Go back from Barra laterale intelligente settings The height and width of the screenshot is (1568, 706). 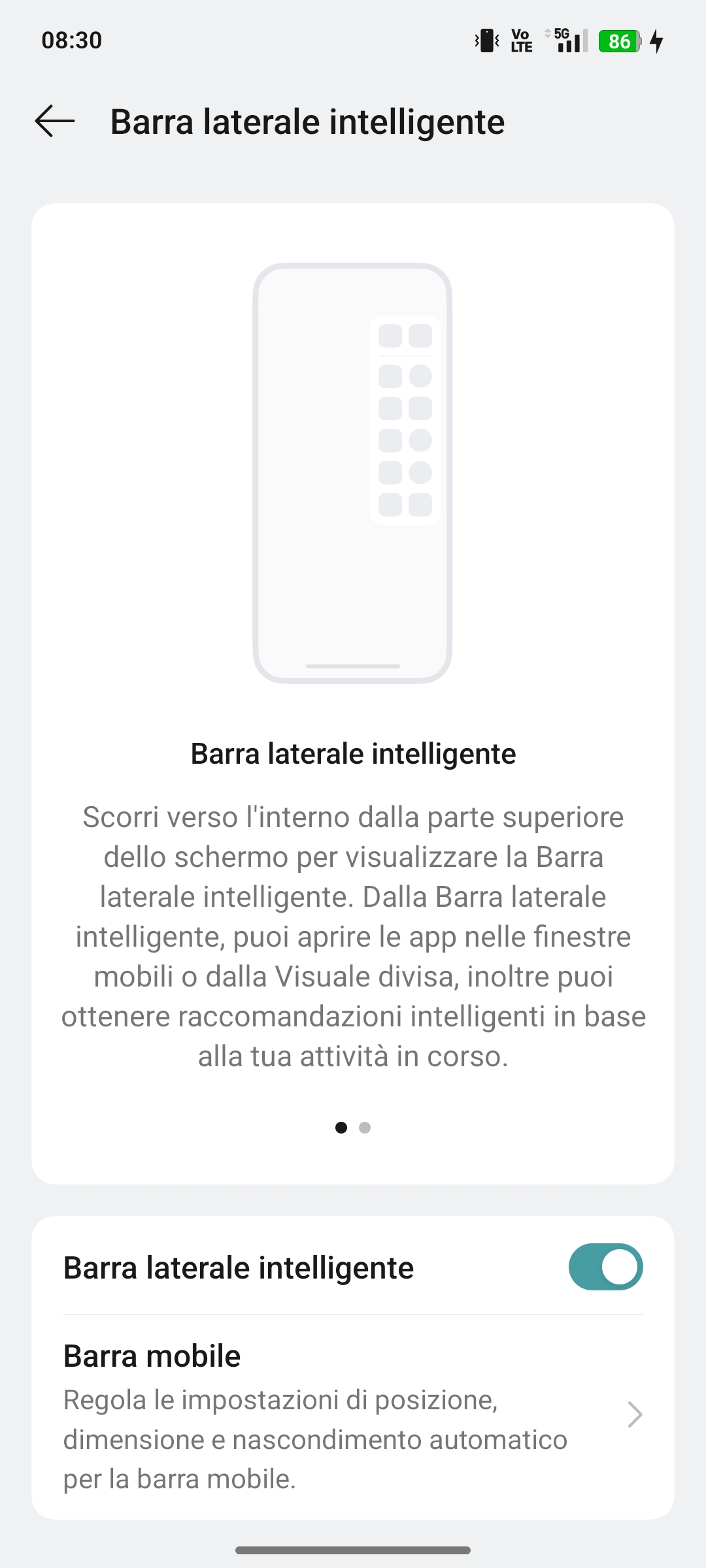[55, 122]
